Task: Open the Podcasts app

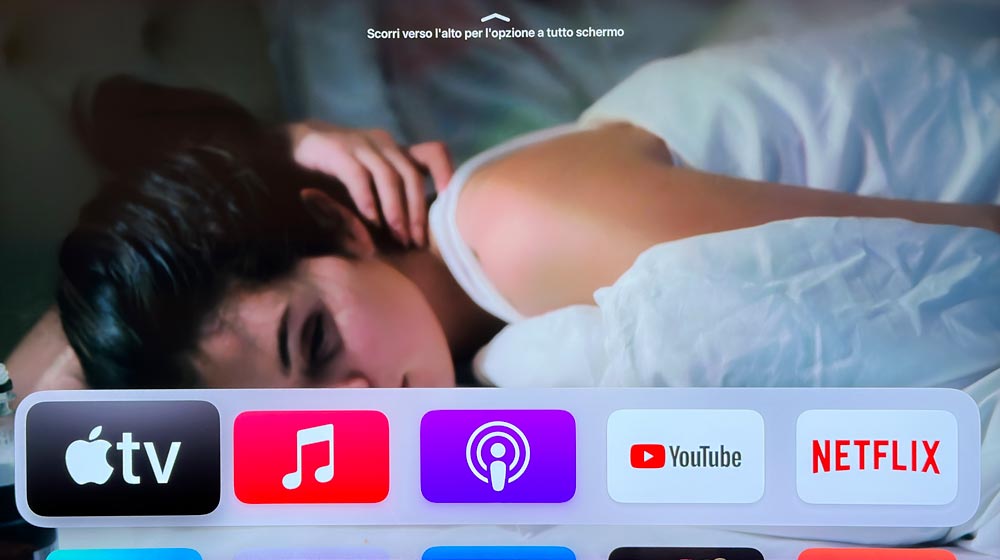Action: [x=498, y=456]
